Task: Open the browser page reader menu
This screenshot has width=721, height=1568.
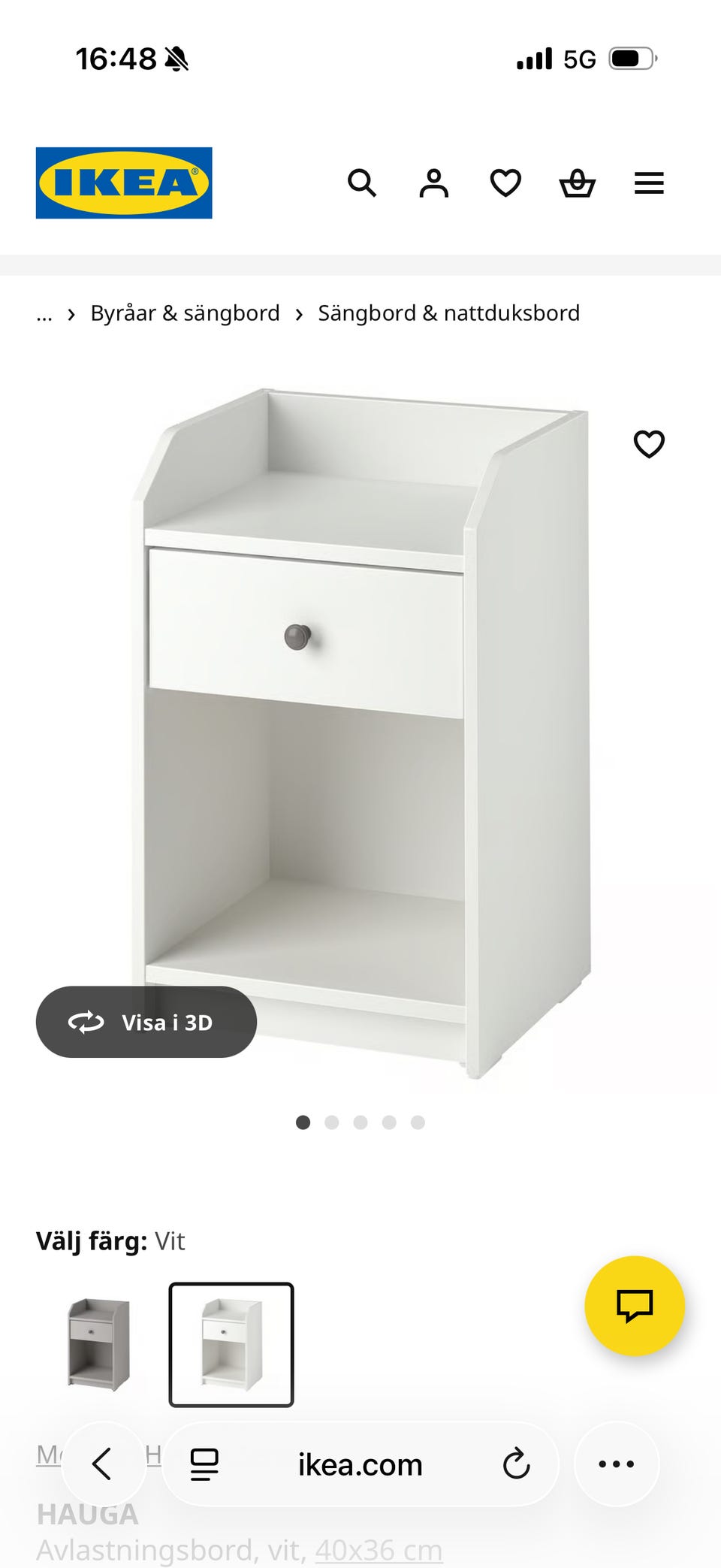Action: tap(204, 1464)
